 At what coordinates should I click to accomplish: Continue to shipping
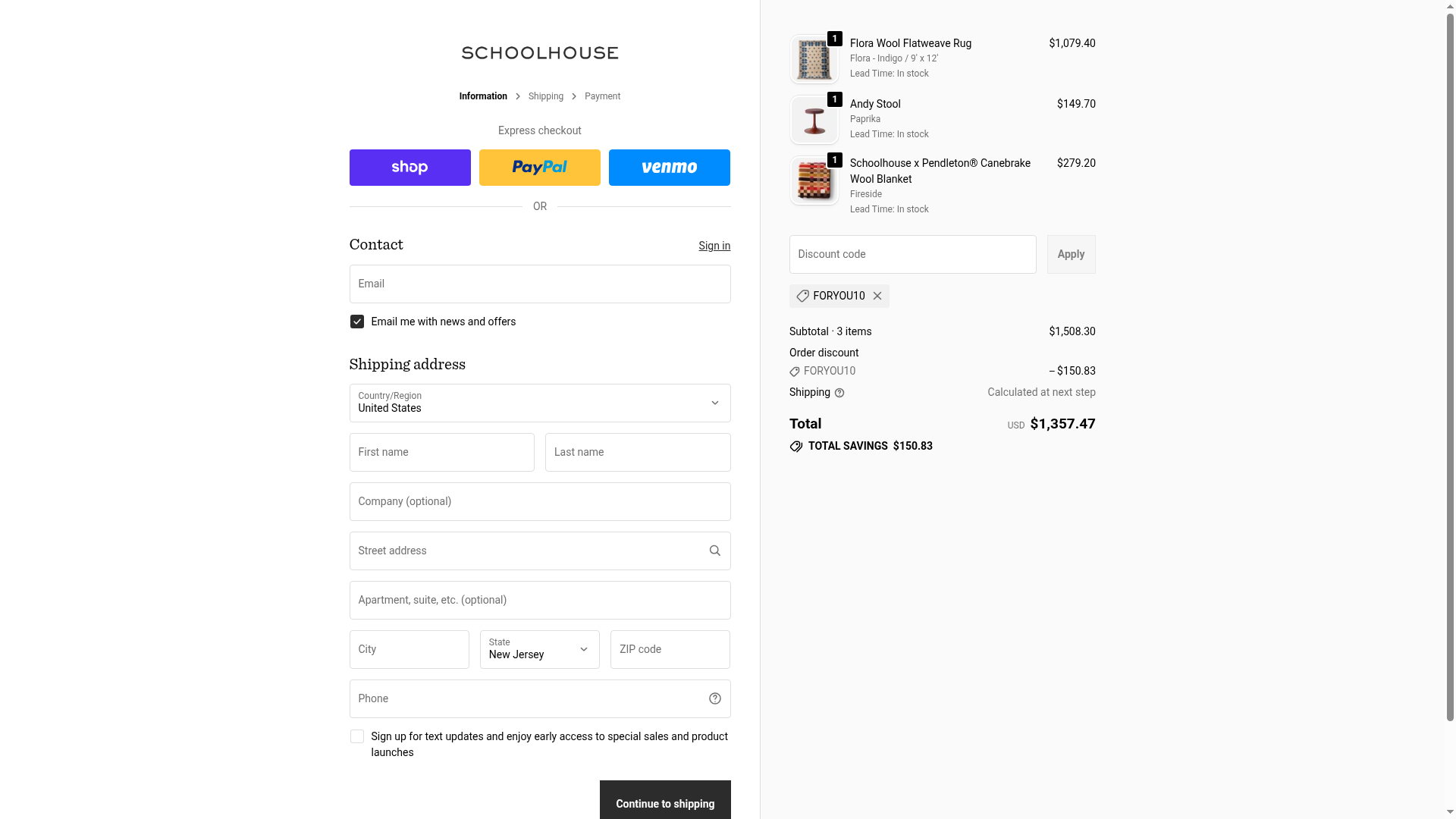pos(664,802)
